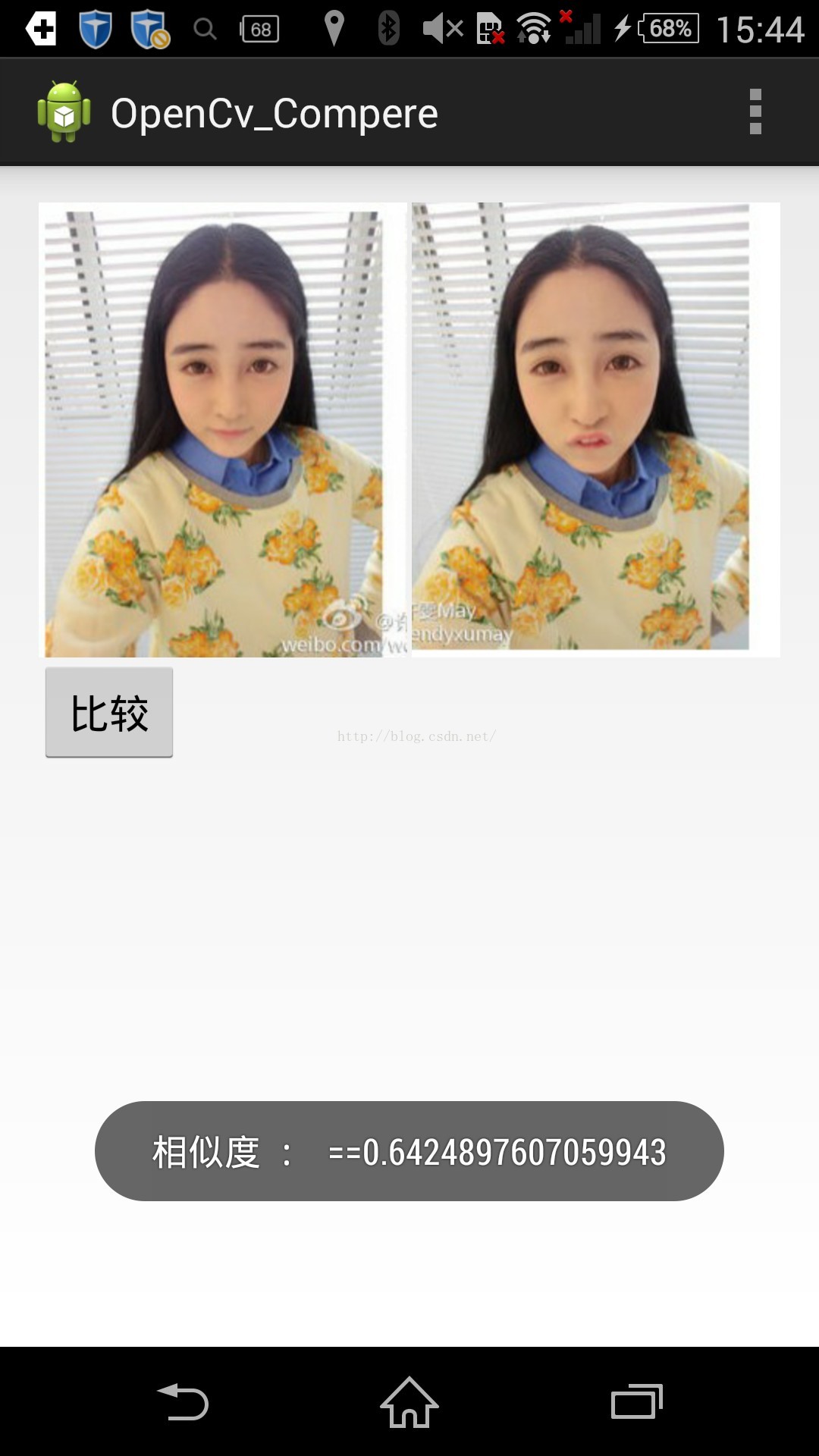Click the Android app icon in title bar
819x1456 pixels.
pyautogui.click(x=64, y=111)
